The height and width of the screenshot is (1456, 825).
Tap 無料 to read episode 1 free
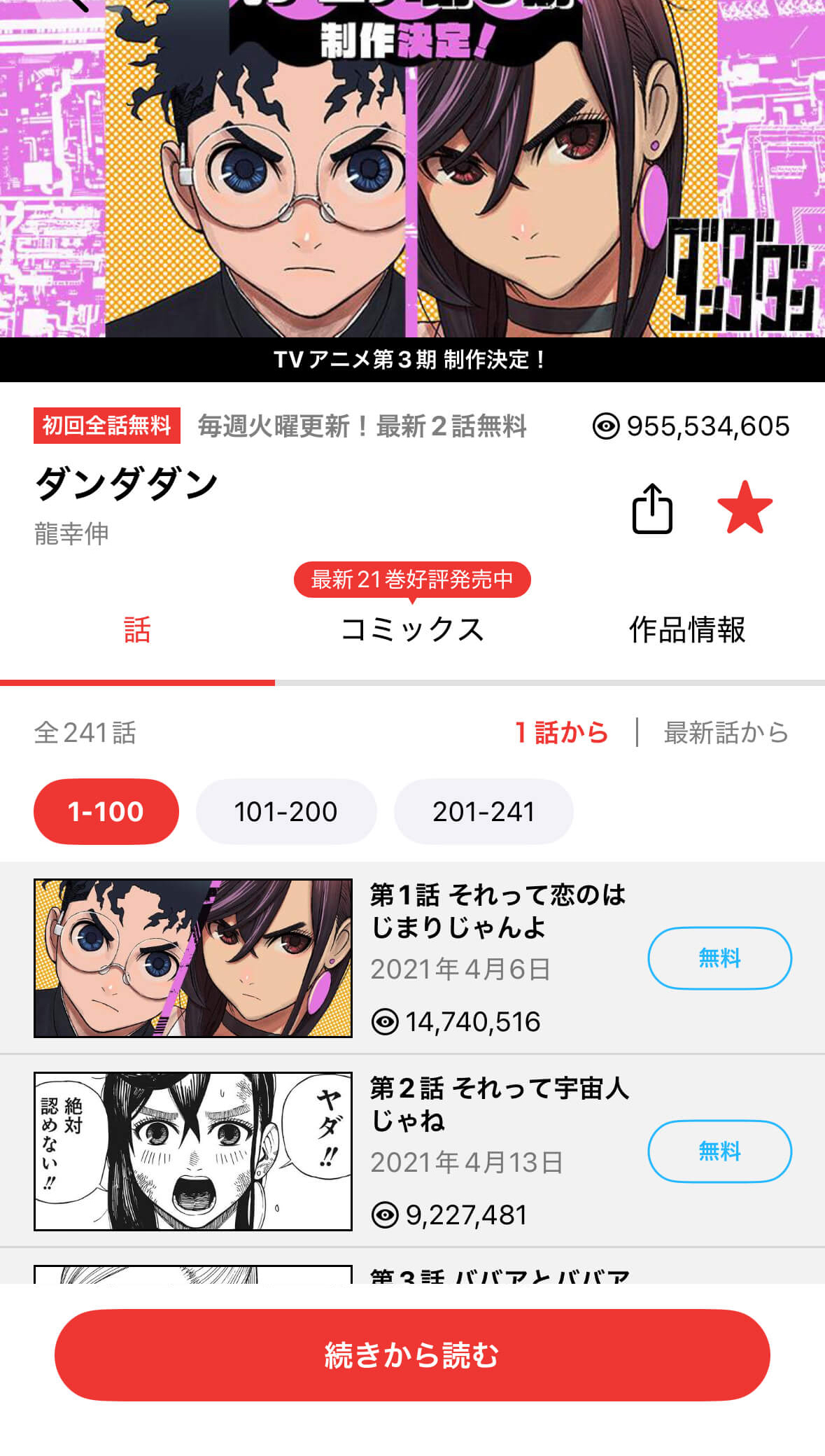[719, 959]
